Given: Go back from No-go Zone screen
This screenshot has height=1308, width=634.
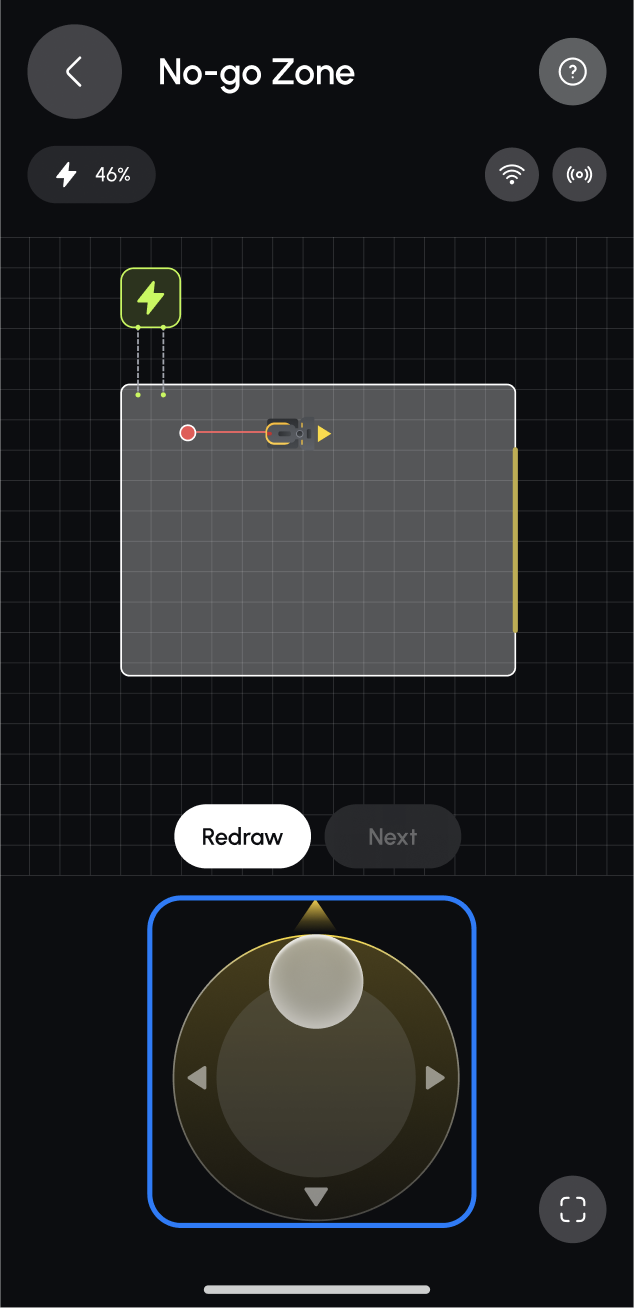Looking at the screenshot, I should (x=74, y=72).
